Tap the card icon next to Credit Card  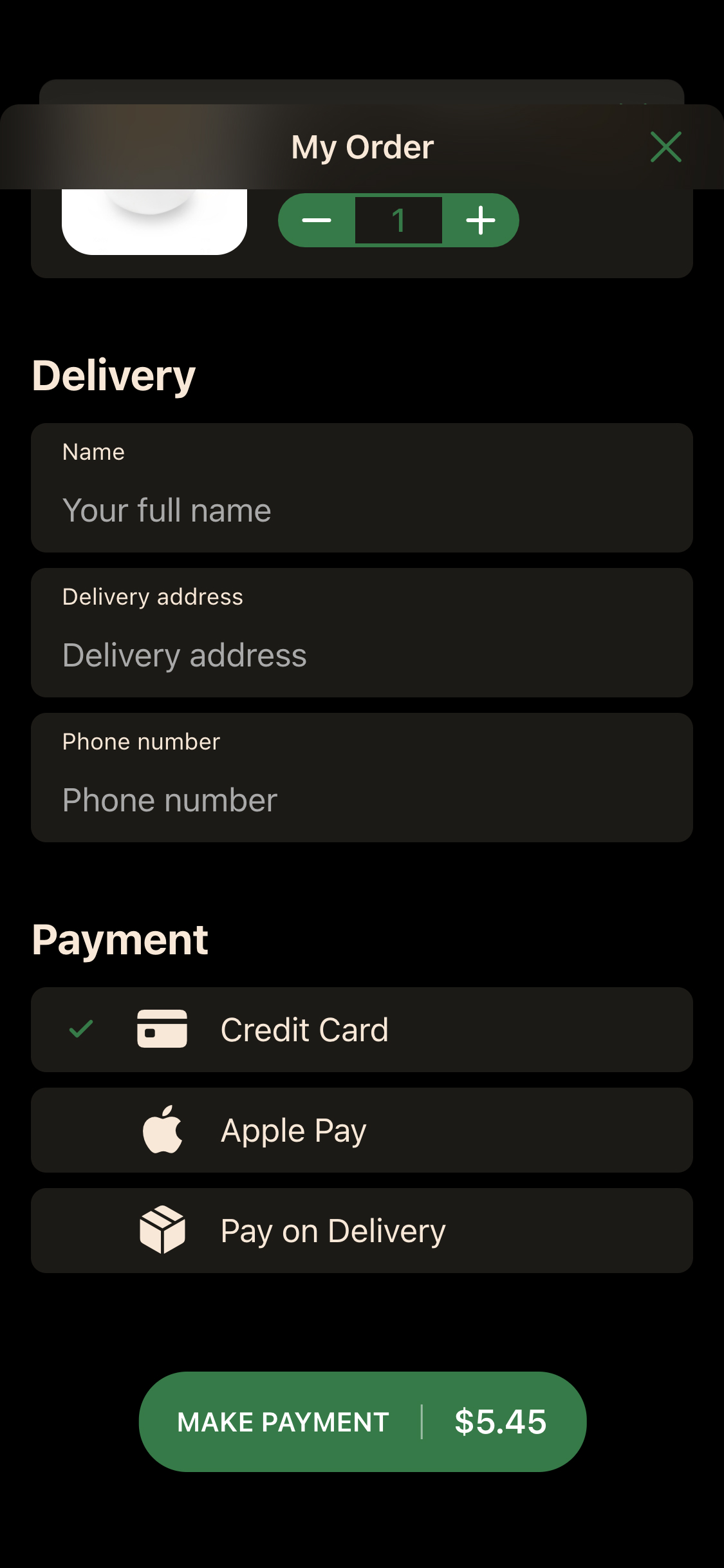tap(163, 1028)
